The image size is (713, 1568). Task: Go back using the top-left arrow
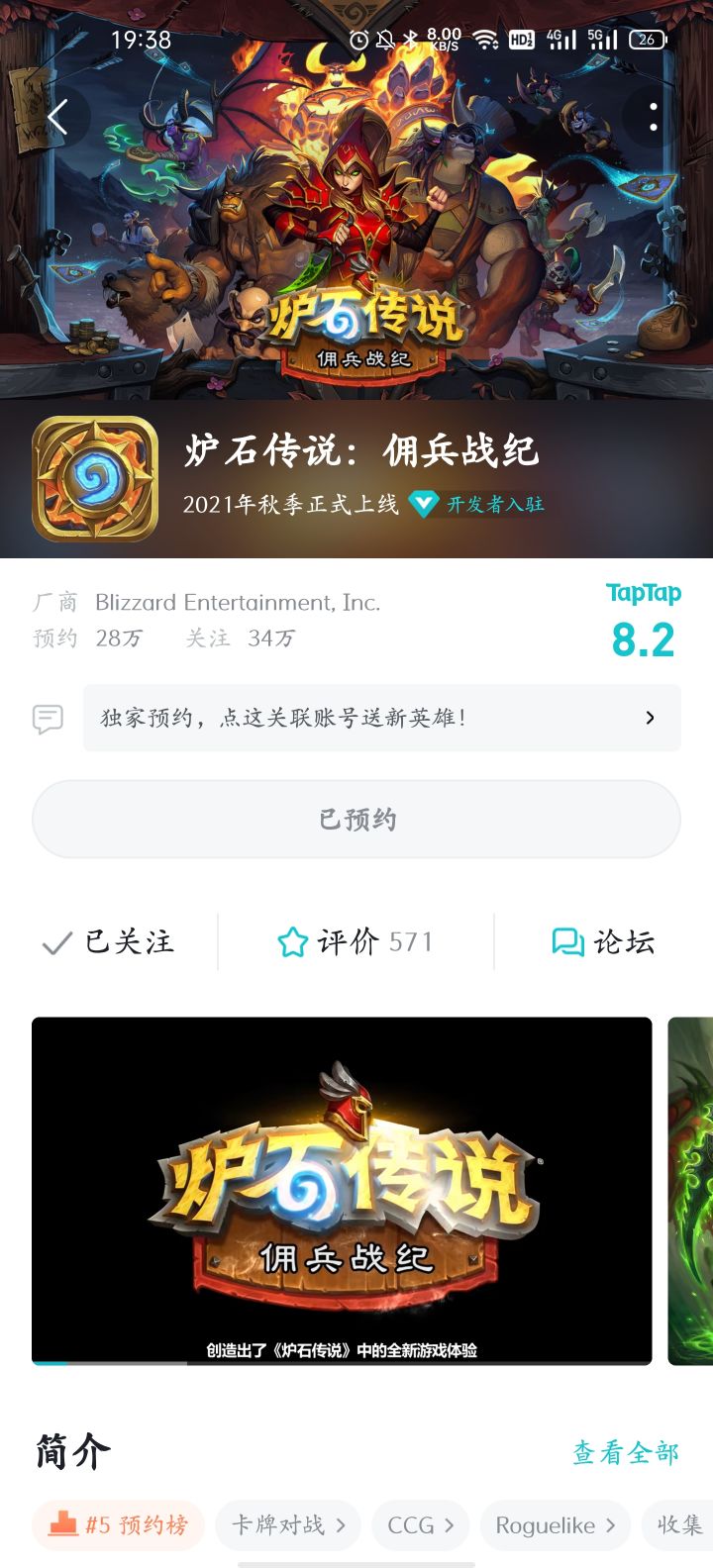(x=58, y=117)
